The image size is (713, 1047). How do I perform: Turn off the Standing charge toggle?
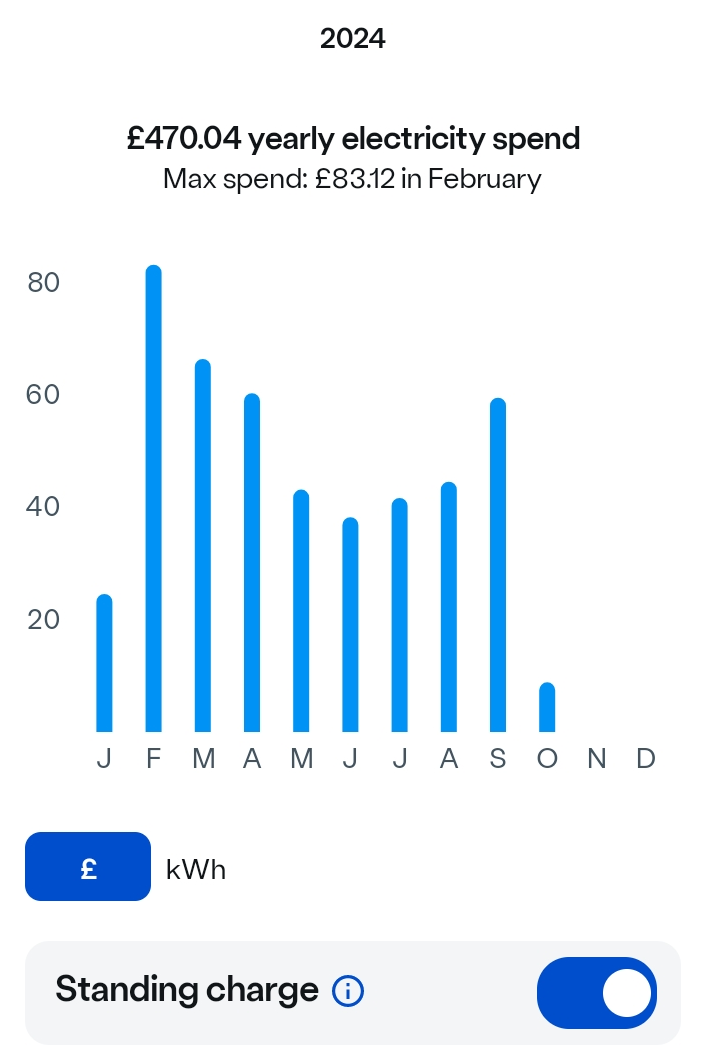click(x=597, y=993)
